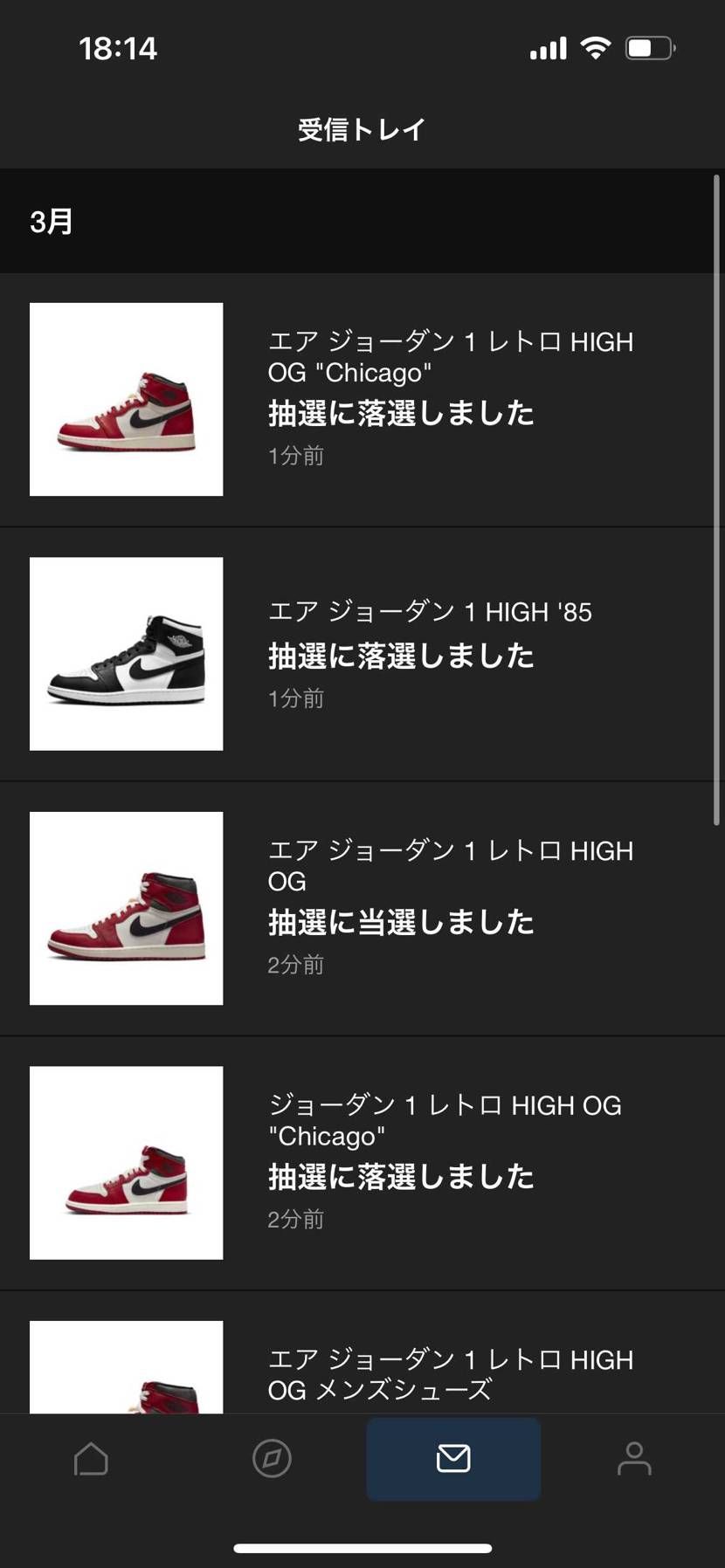Tap the bottom Chicago notification thumbnail

pos(126,1163)
